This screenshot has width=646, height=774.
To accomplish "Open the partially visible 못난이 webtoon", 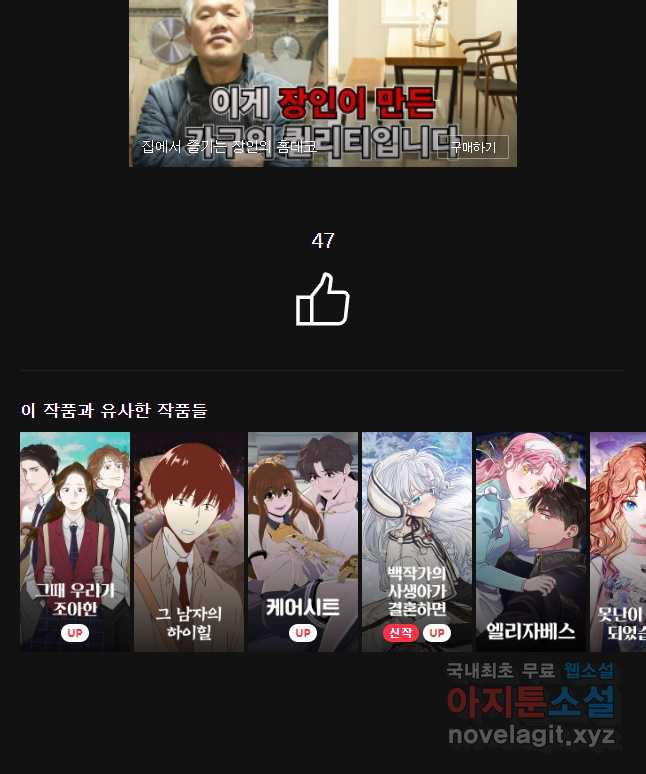I will pyautogui.click(x=618, y=541).
